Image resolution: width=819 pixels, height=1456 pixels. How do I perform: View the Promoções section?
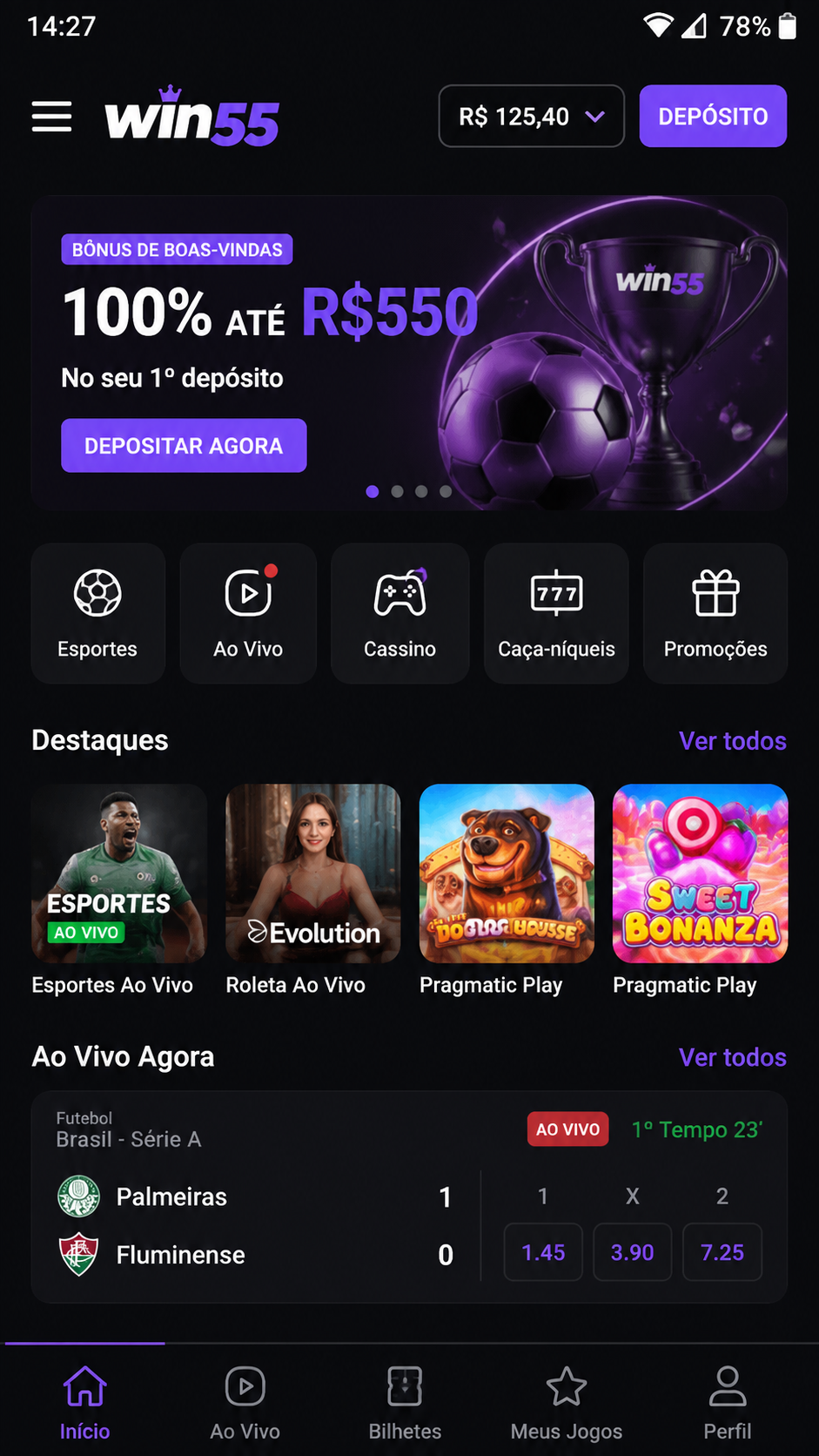[x=715, y=613]
